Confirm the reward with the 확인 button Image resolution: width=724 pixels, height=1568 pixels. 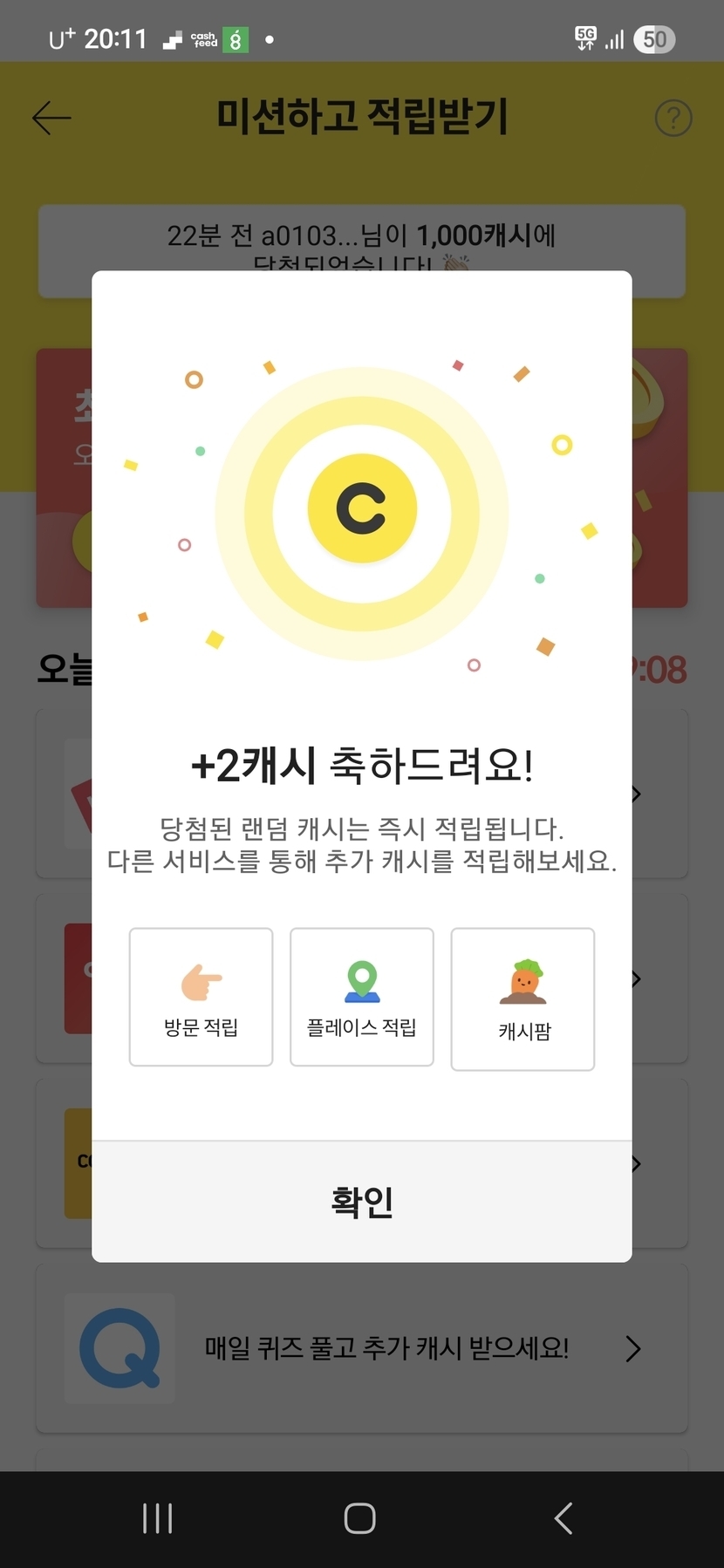(x=362, y=1202)
